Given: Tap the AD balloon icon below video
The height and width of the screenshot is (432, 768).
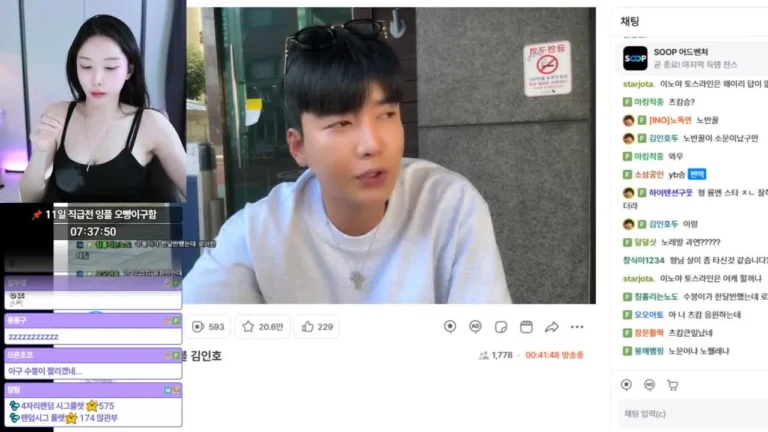Looking at the screenshot, I should click(475, 326).
